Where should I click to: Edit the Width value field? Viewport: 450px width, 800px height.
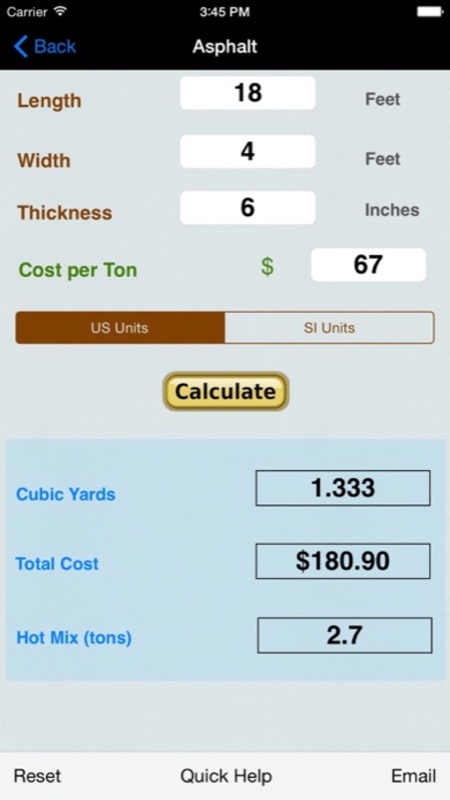(247, 152)
